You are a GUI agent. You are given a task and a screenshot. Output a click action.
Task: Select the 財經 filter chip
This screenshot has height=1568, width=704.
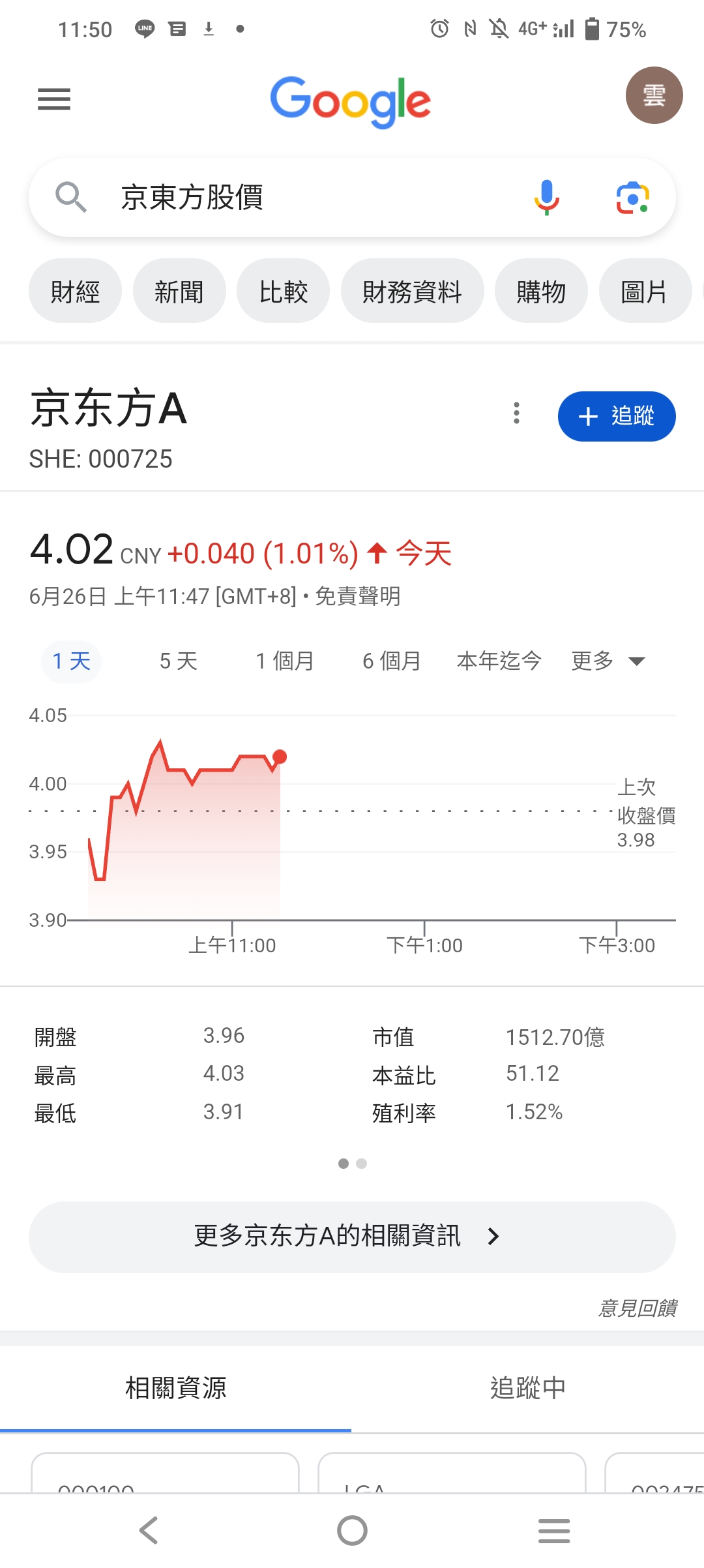click(75, 291)
